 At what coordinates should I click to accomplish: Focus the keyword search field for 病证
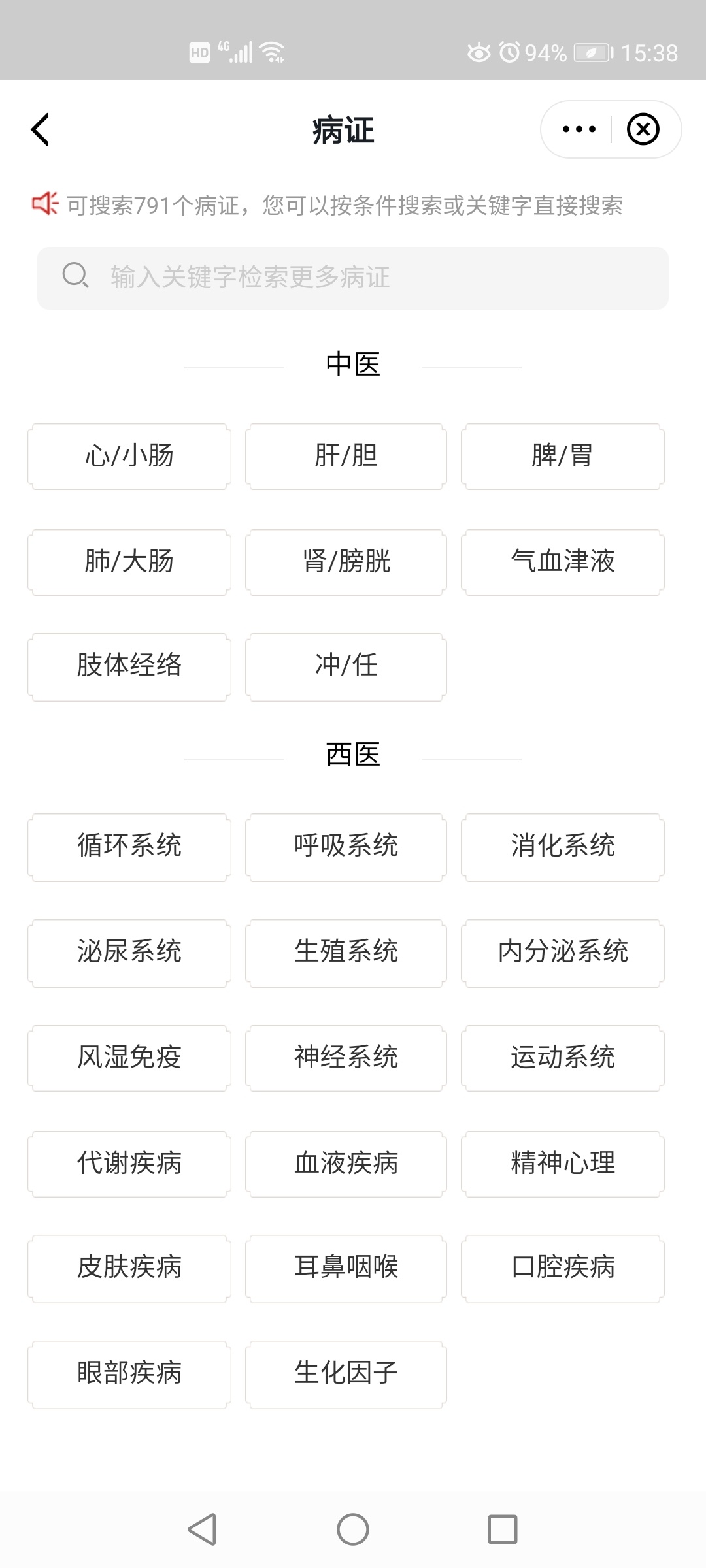tap(353, 278)
